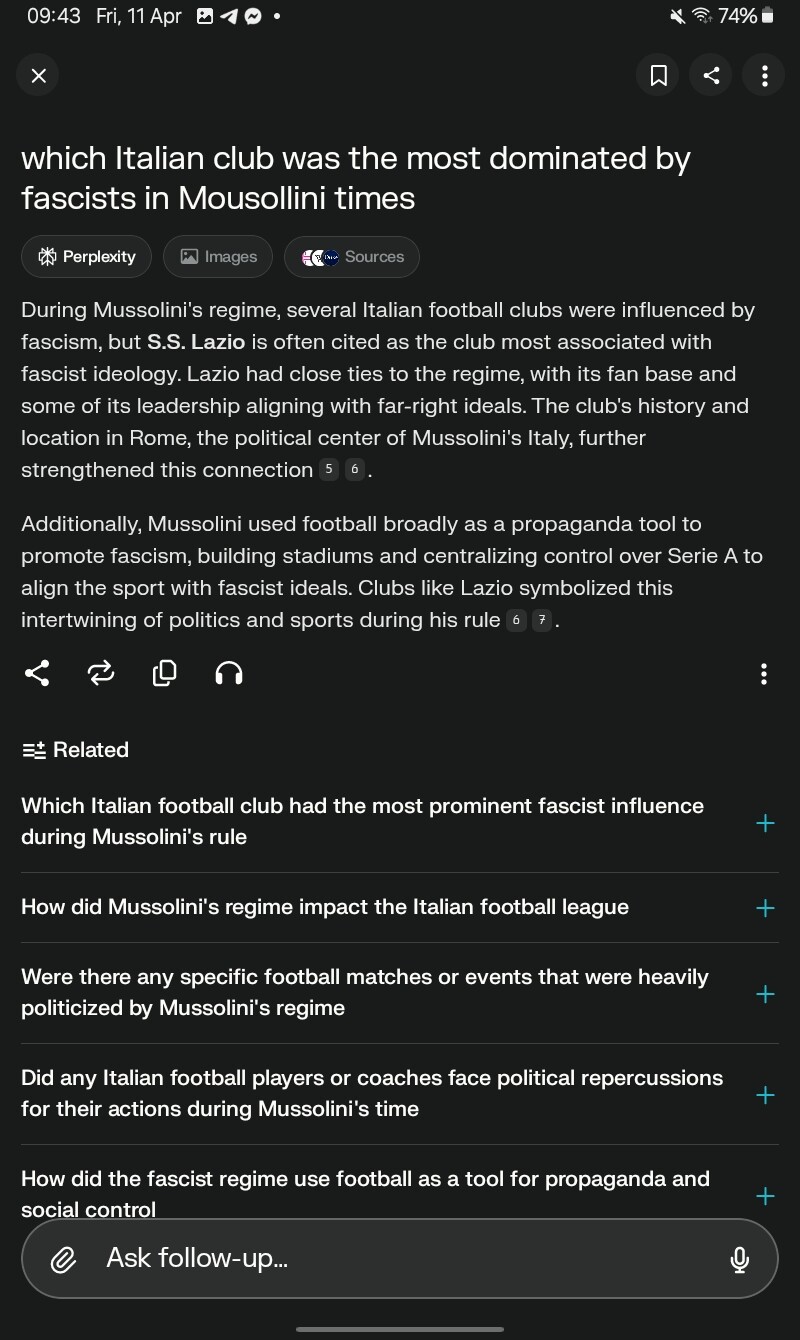Share the answer below the text

(37, 674)
